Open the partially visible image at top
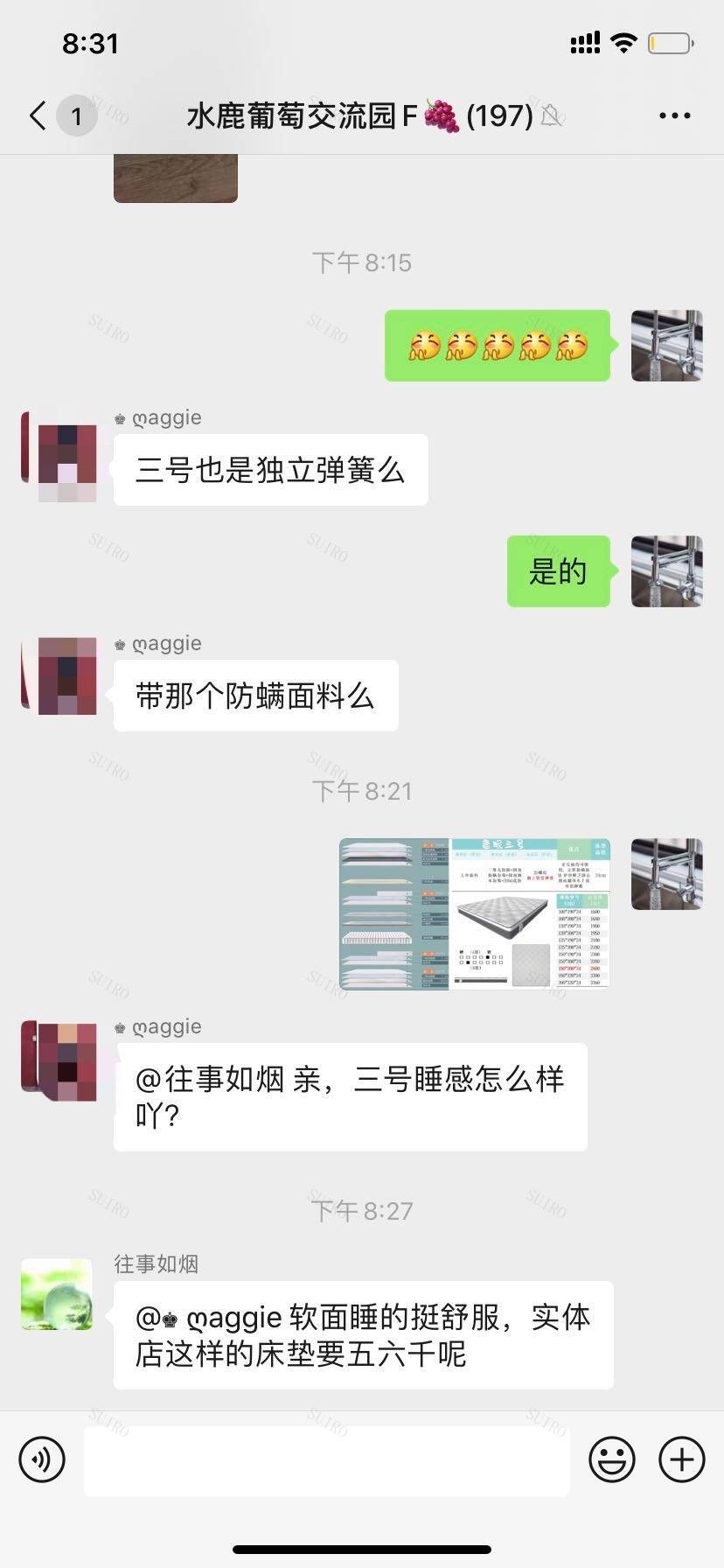Screen dimensions: 724x1568 [175, 178]
